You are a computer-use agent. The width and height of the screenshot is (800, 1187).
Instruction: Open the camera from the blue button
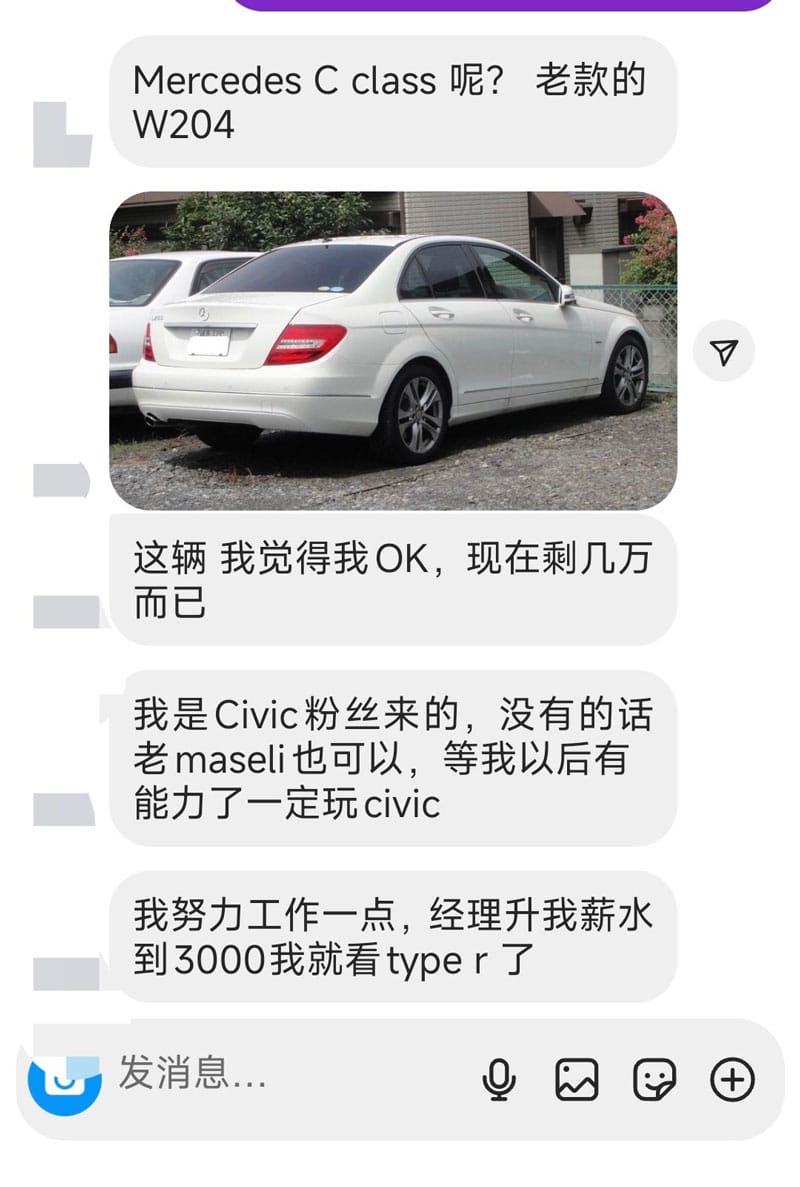pos(65,1082)
